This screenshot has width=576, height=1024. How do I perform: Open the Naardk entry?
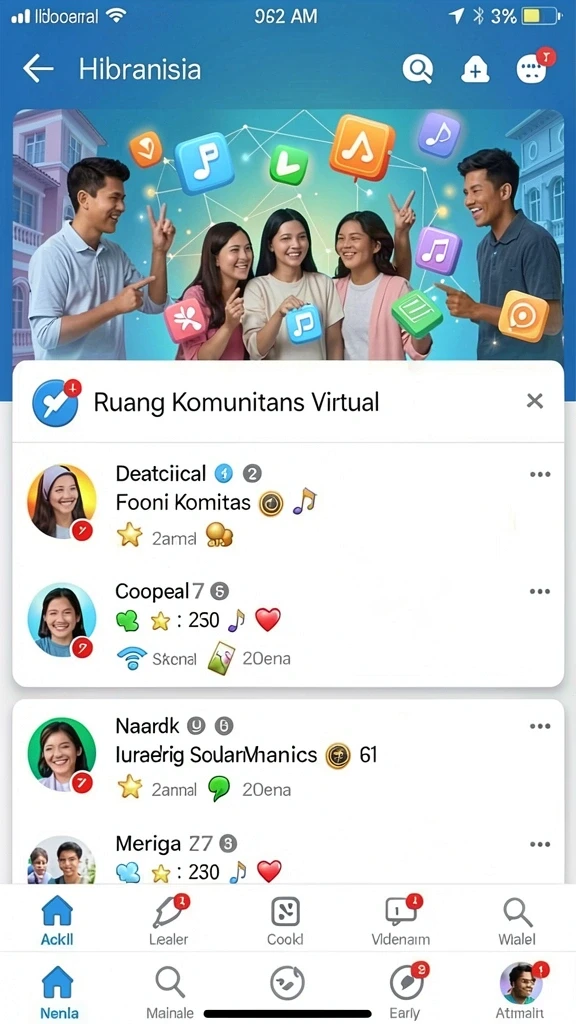click(288, 758)
